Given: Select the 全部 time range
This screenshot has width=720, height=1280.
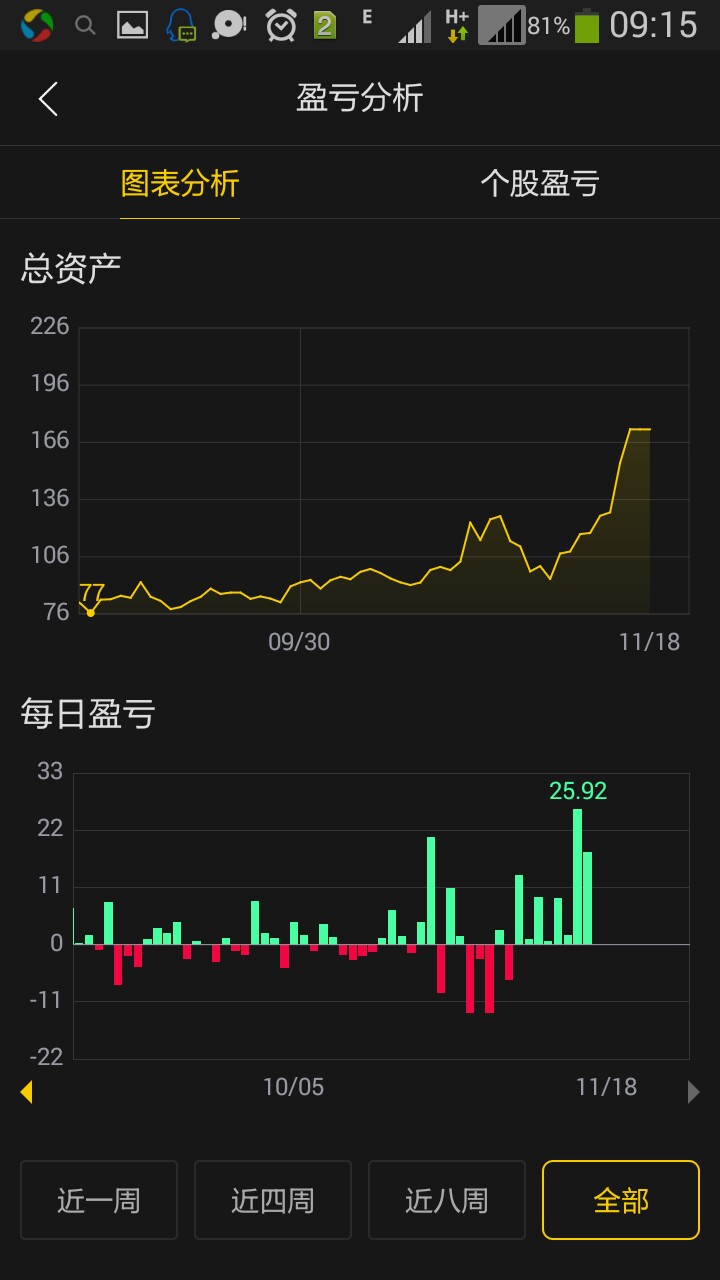Looking at the screenshot, I should tap(621, 1199).
